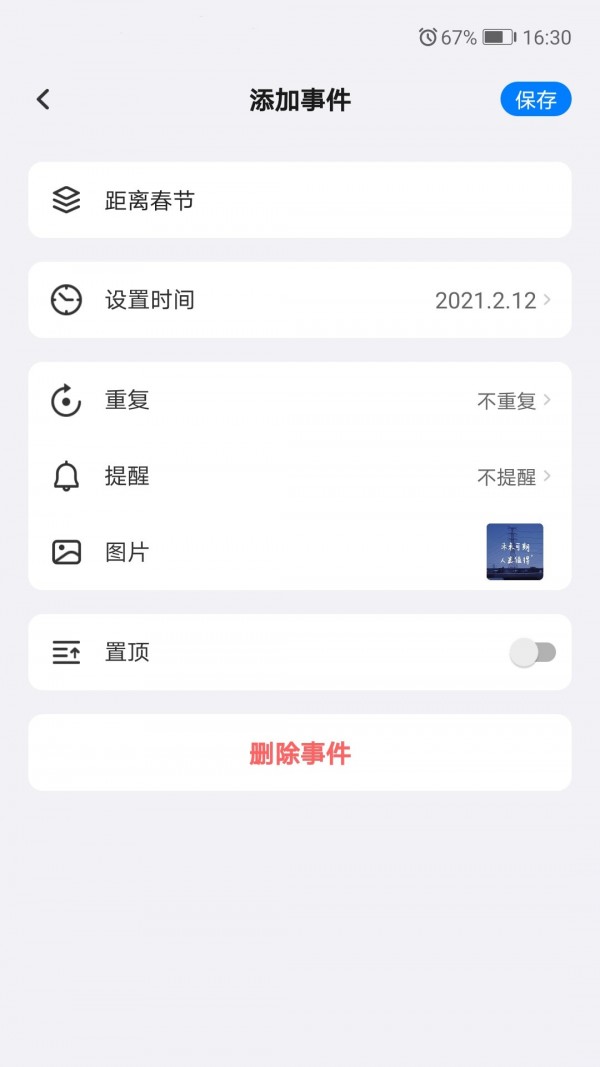
Task: Tap 删除事件 to delete event
Action: click(300, 753)
